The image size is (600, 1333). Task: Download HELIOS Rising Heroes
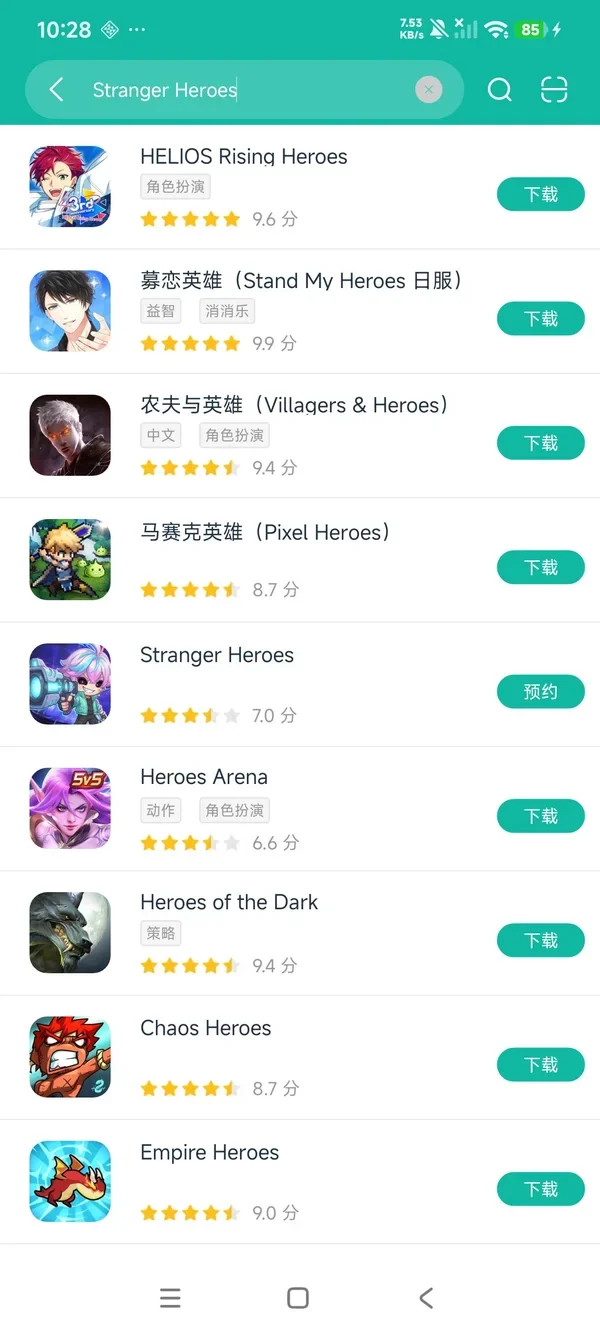(x=541, y=194)
